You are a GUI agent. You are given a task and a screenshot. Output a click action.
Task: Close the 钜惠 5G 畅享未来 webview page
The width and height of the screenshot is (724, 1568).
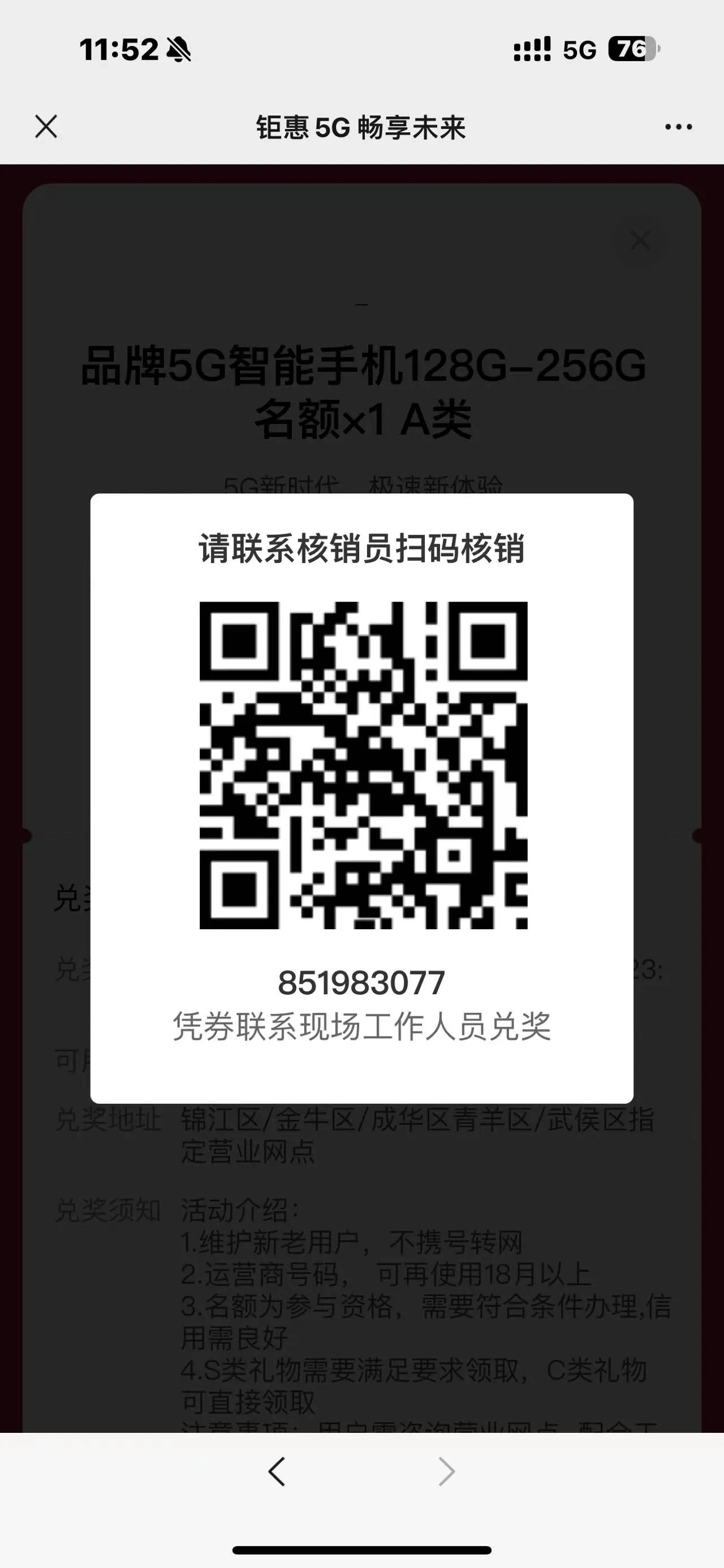point(46,127)
